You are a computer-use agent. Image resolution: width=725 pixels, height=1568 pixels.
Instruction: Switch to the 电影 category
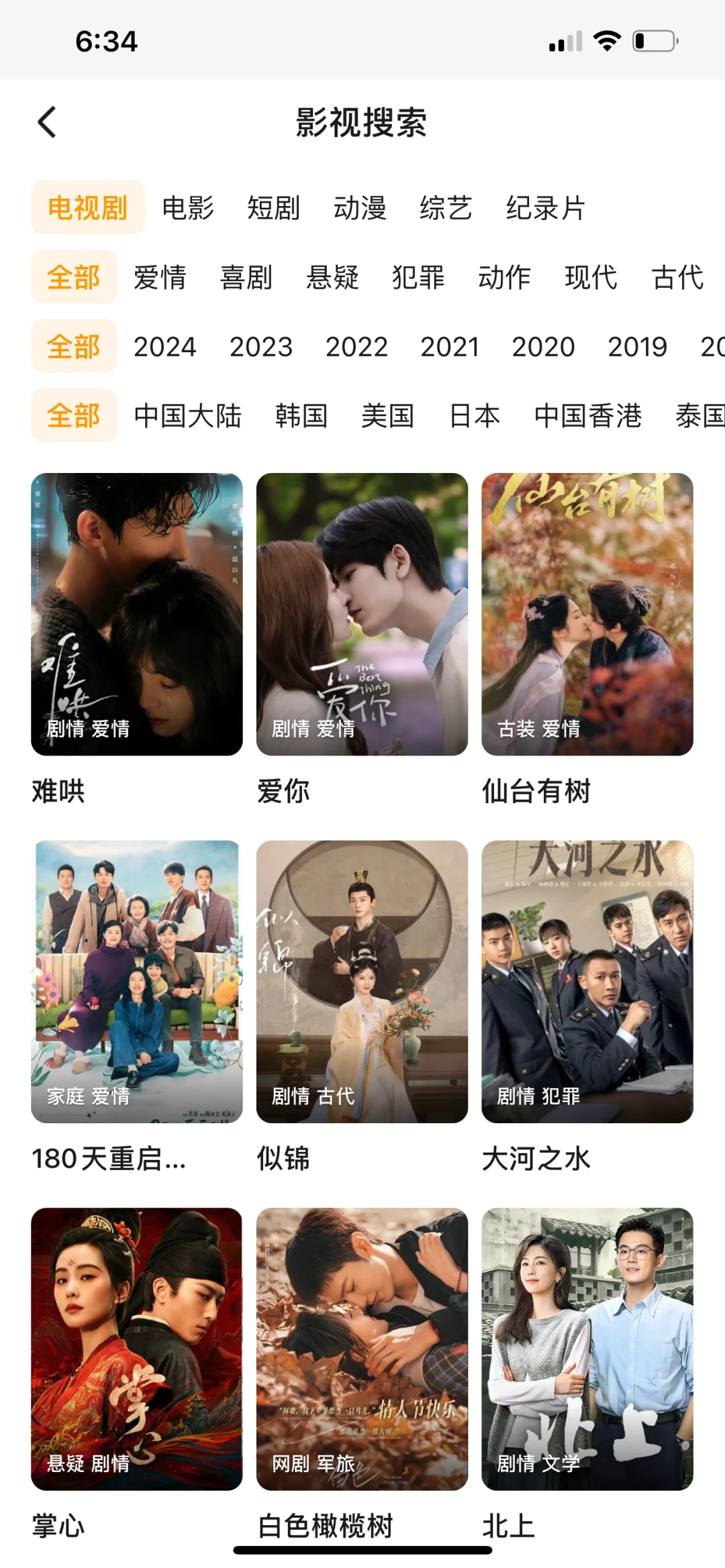click(188, 208)
